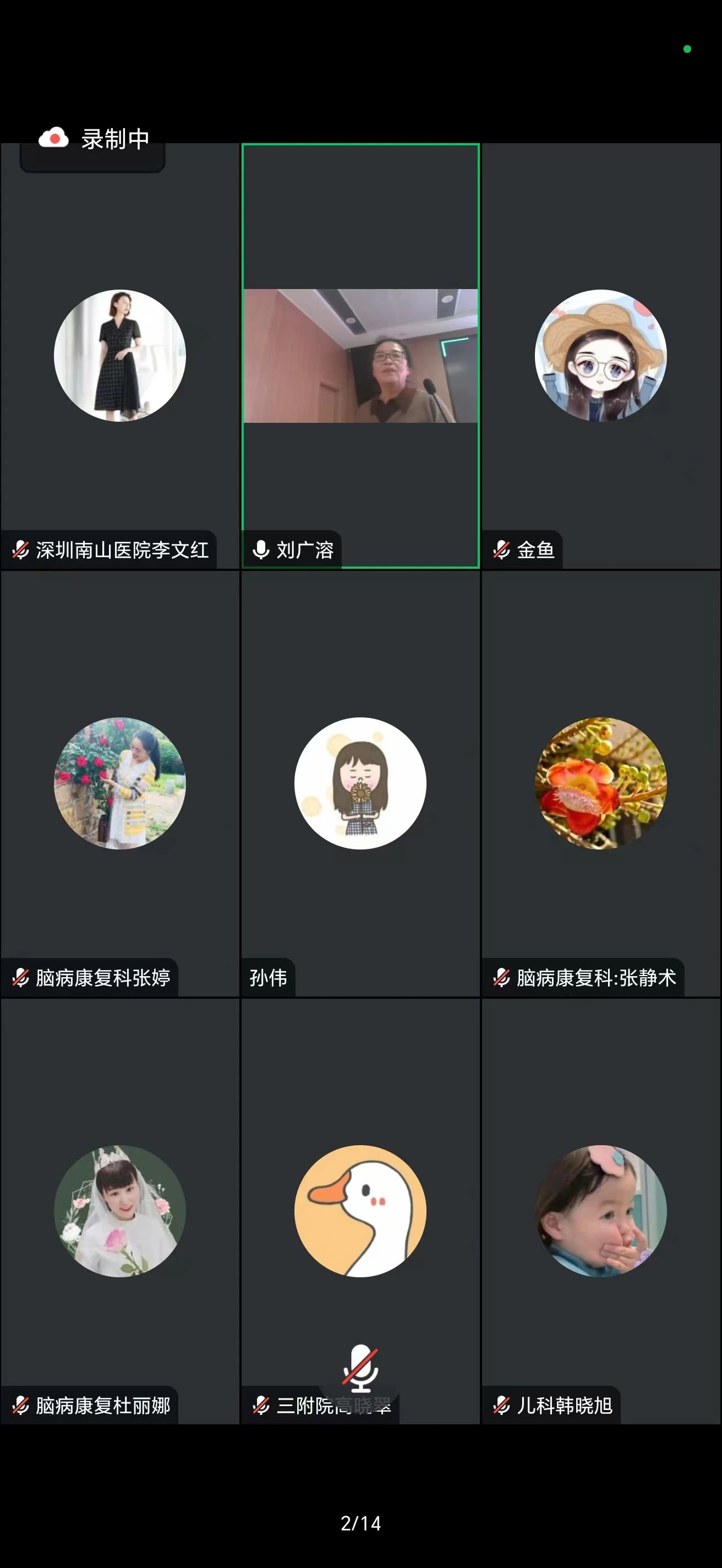Screen dimensions: 722x1568
Task: Select 刘广溶's live video tile
Action: pos(360,356)
